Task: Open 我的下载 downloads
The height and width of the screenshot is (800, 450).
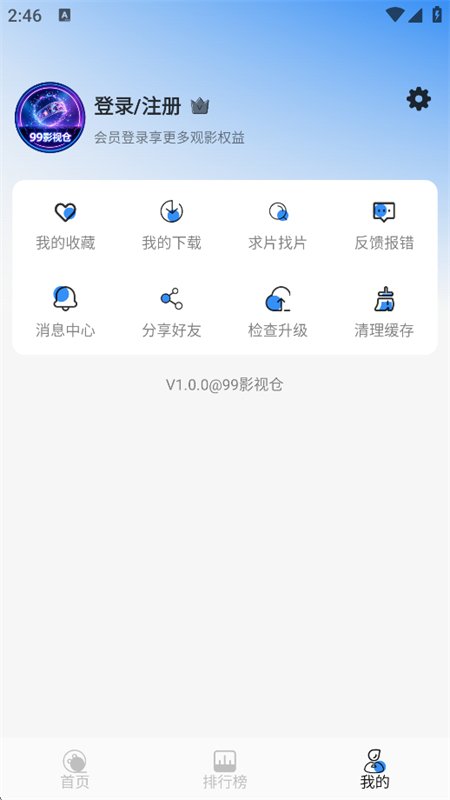Action: (171, 227)
